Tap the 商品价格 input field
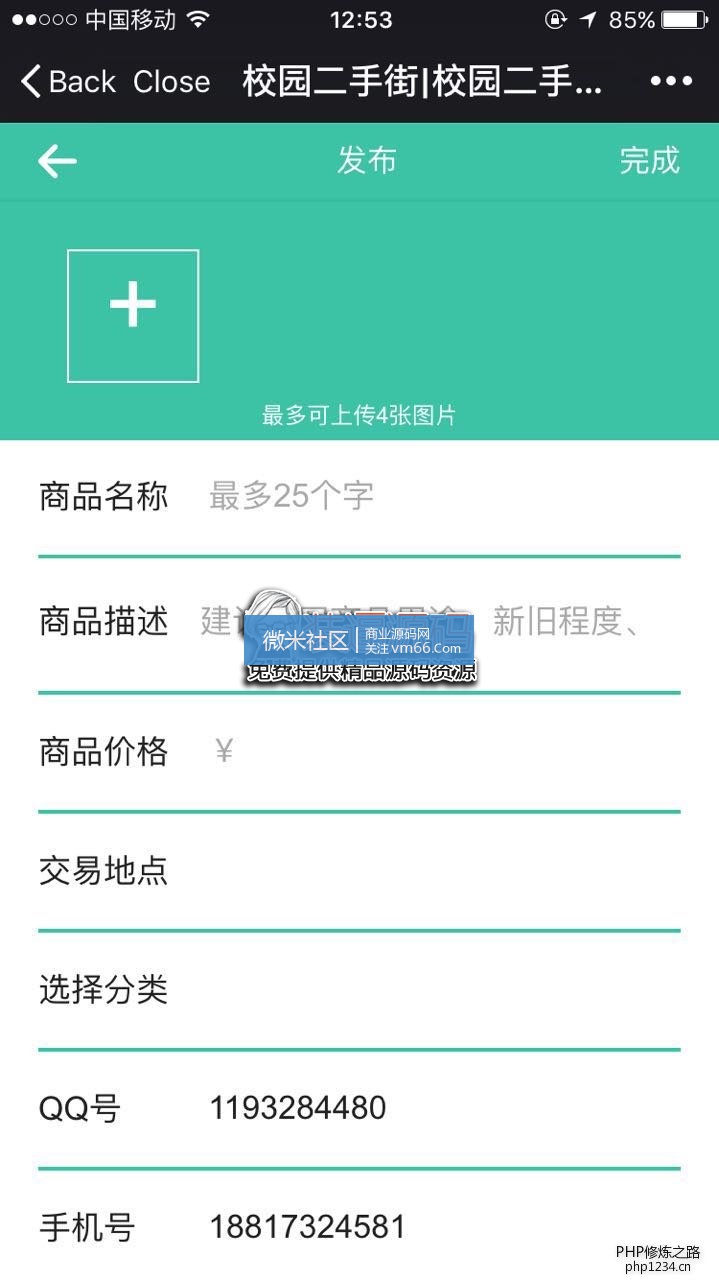This screenshot has width=719, height=1280. click(x=440, y=751)
